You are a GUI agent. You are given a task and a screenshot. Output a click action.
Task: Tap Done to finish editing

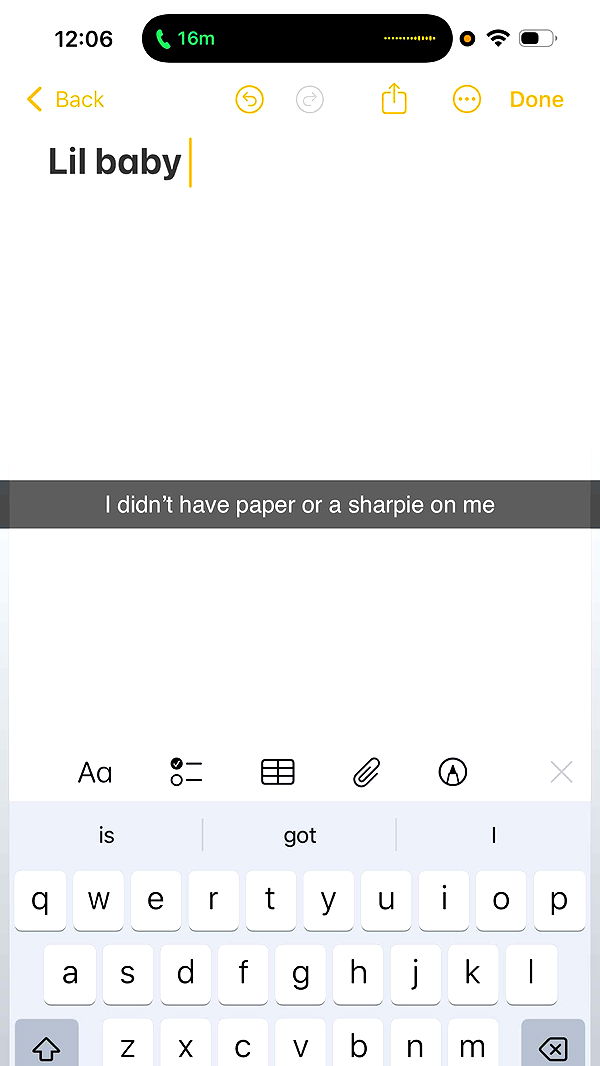coord(536,99)
